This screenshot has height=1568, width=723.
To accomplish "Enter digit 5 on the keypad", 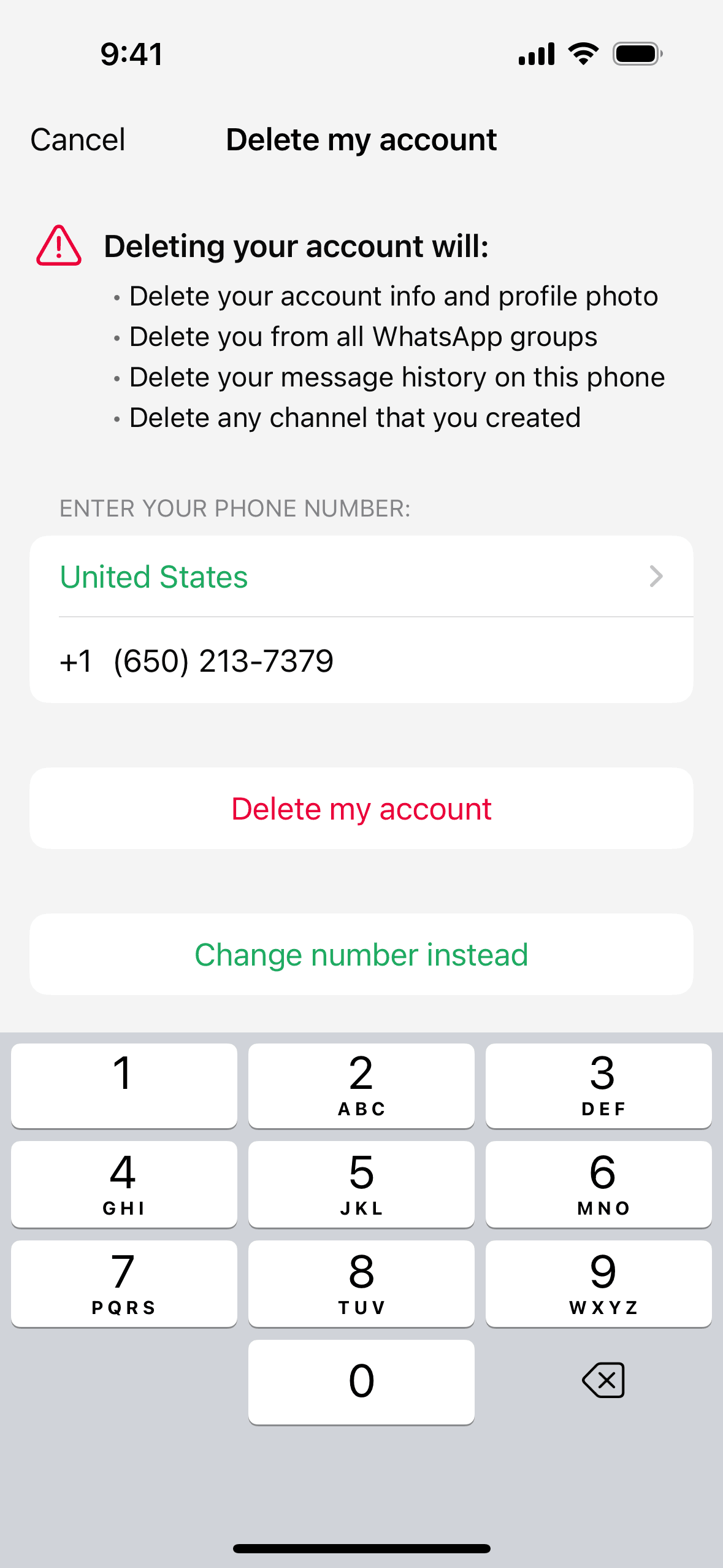I will (361, 1184).
